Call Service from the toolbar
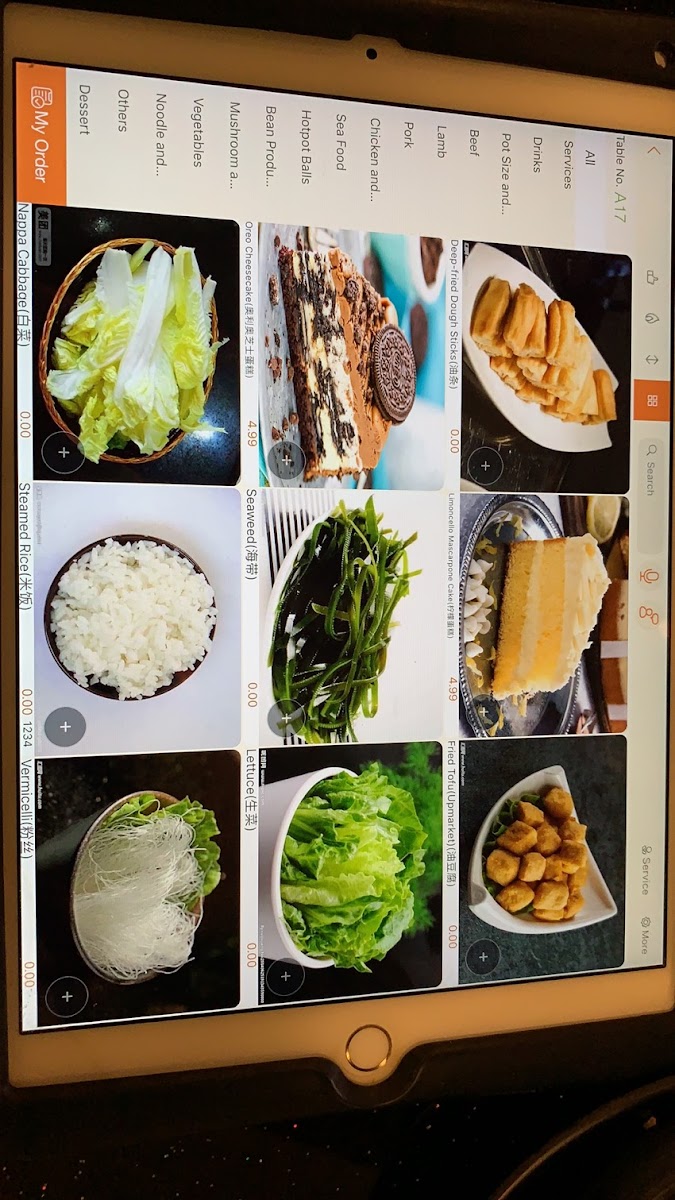The image size is (675, 1200). (x=647, y=872)
